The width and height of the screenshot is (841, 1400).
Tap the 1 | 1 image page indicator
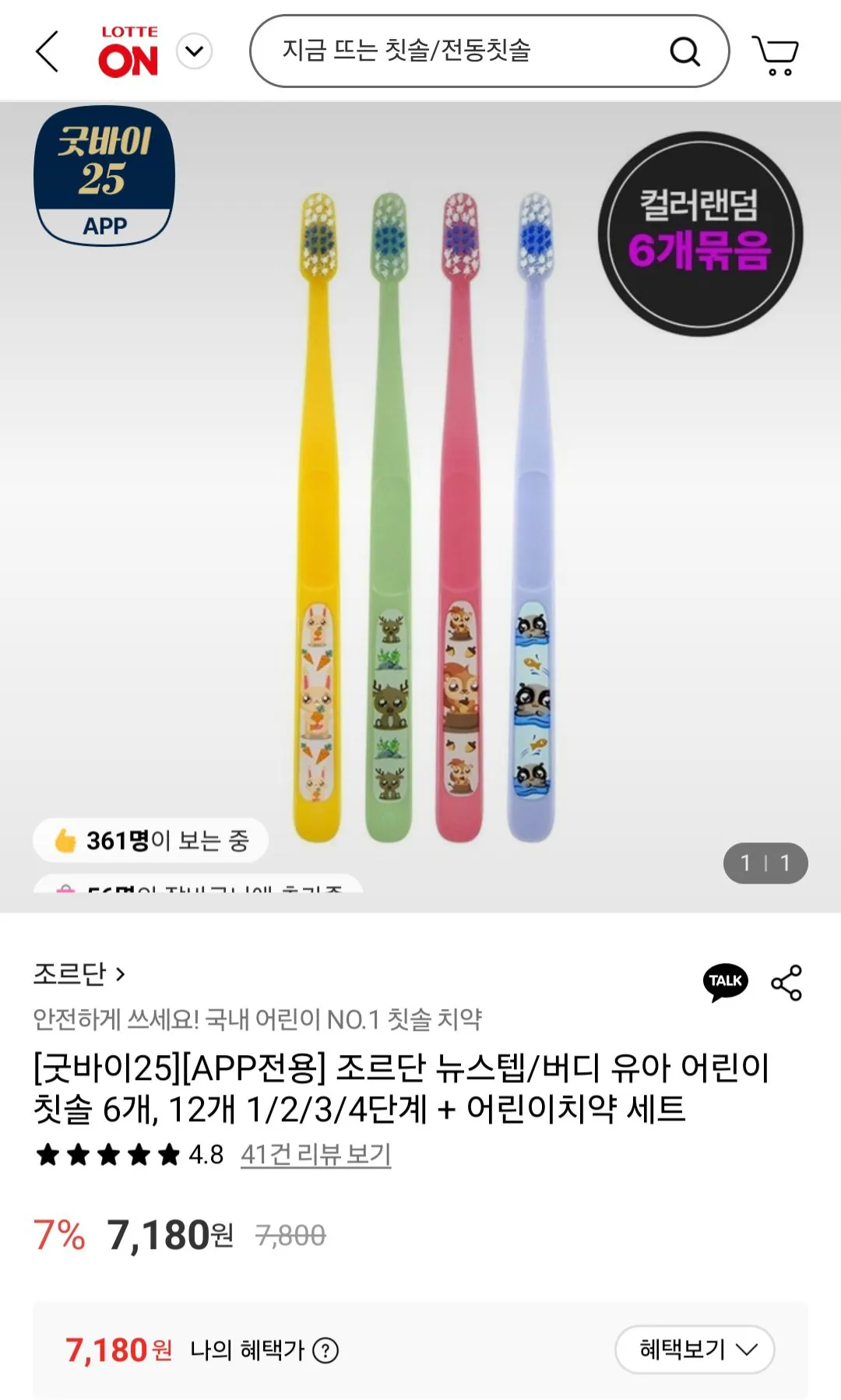(767, 864)
